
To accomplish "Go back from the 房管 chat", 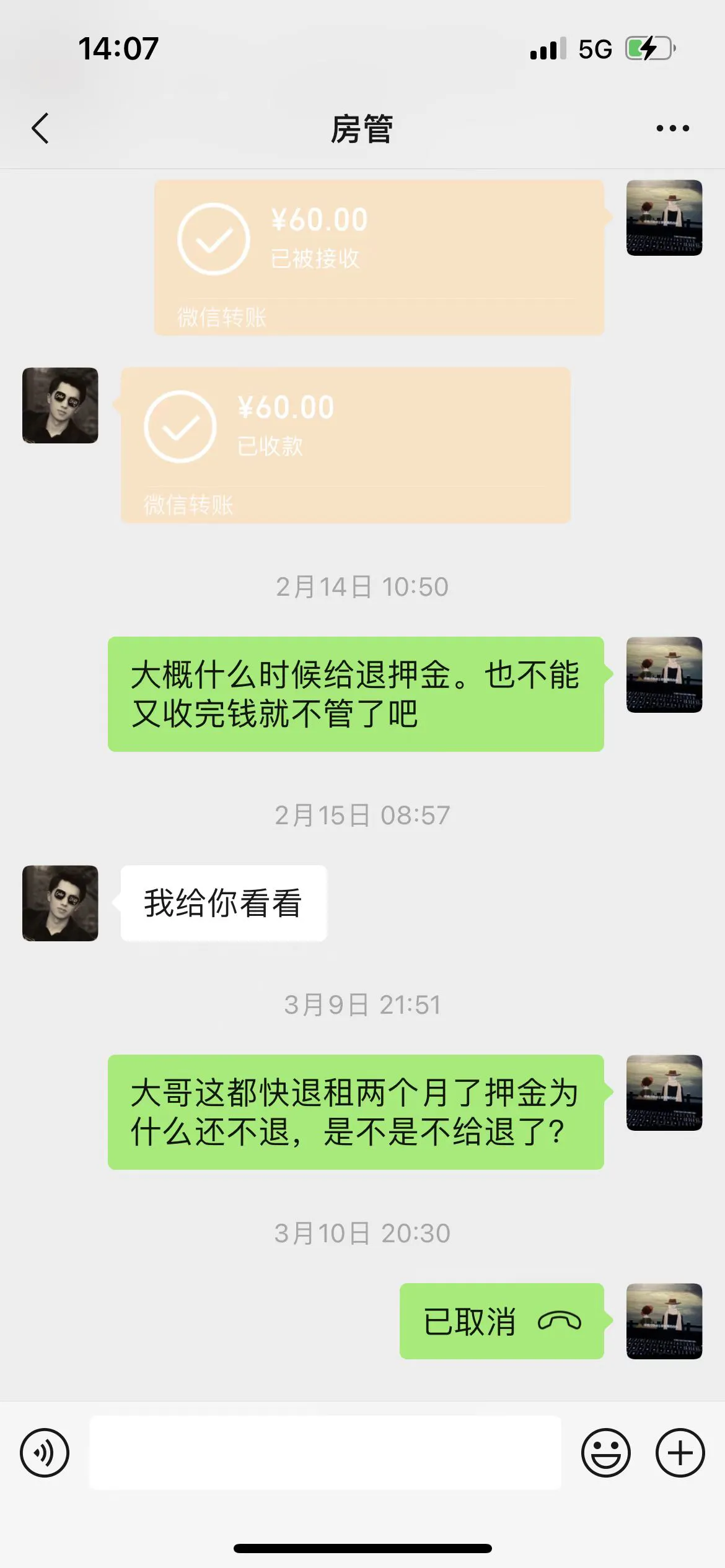I will [40, 128].
